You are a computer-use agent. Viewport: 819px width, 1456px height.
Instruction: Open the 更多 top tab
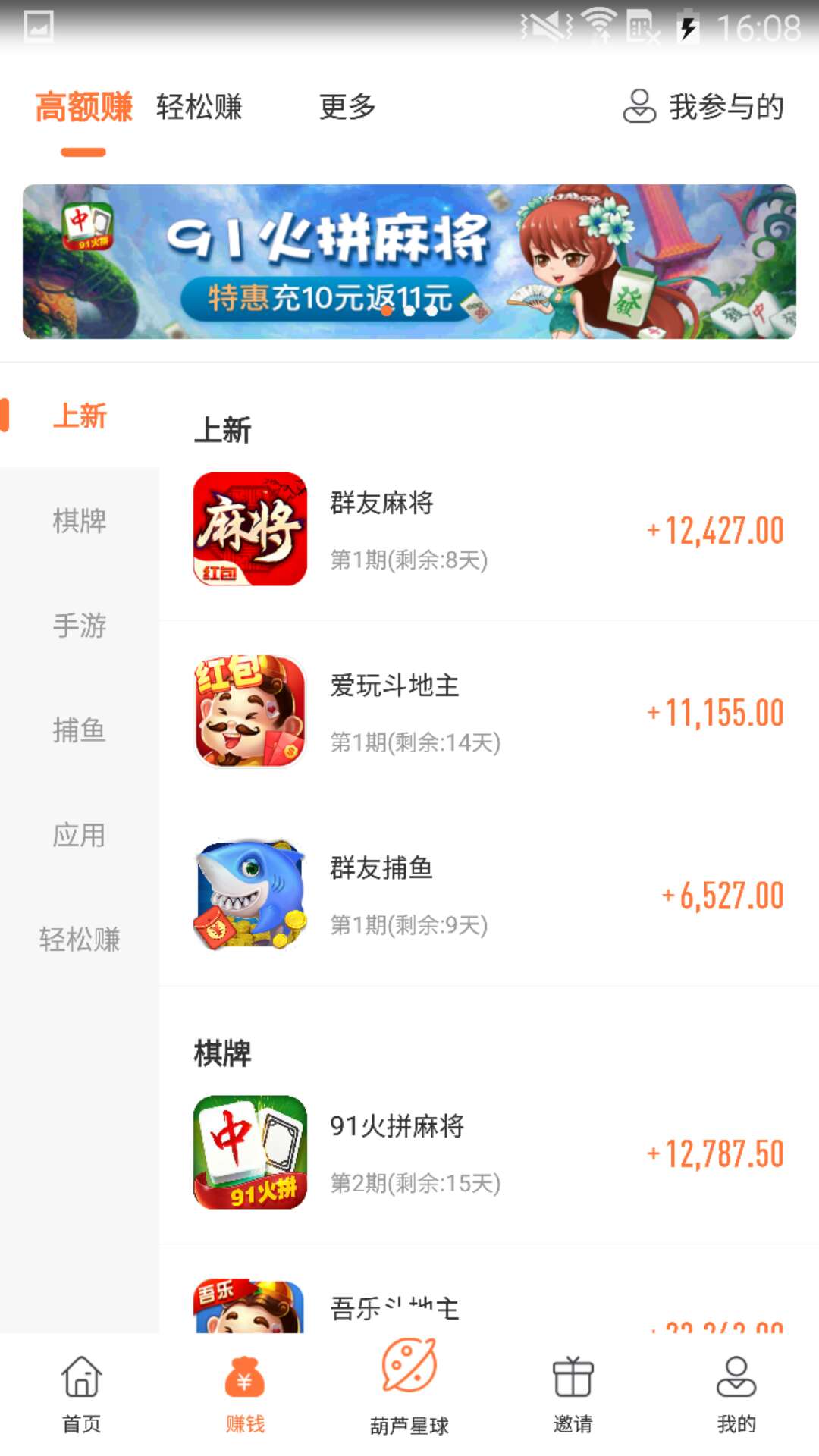[x=347, y=107]
